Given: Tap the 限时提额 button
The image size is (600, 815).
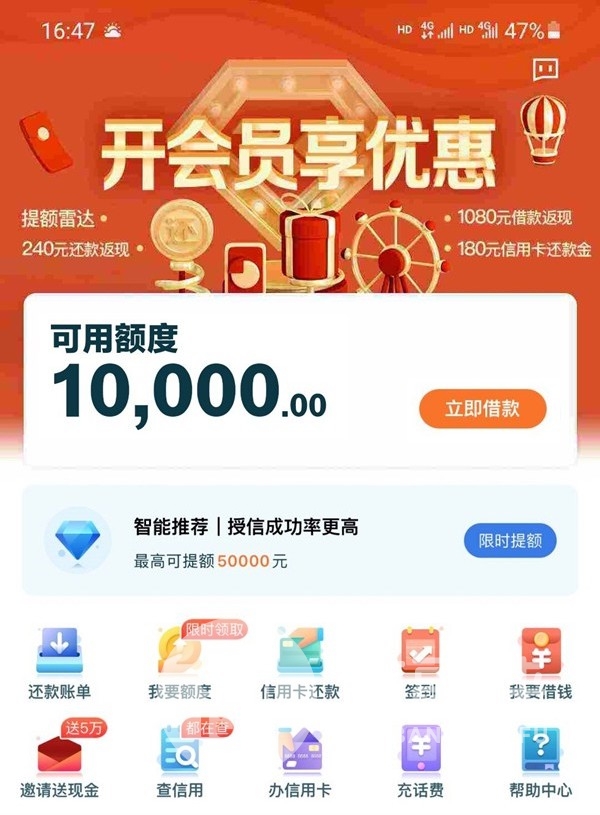Looking at the screenshot, I should click(x=510, y=540).
